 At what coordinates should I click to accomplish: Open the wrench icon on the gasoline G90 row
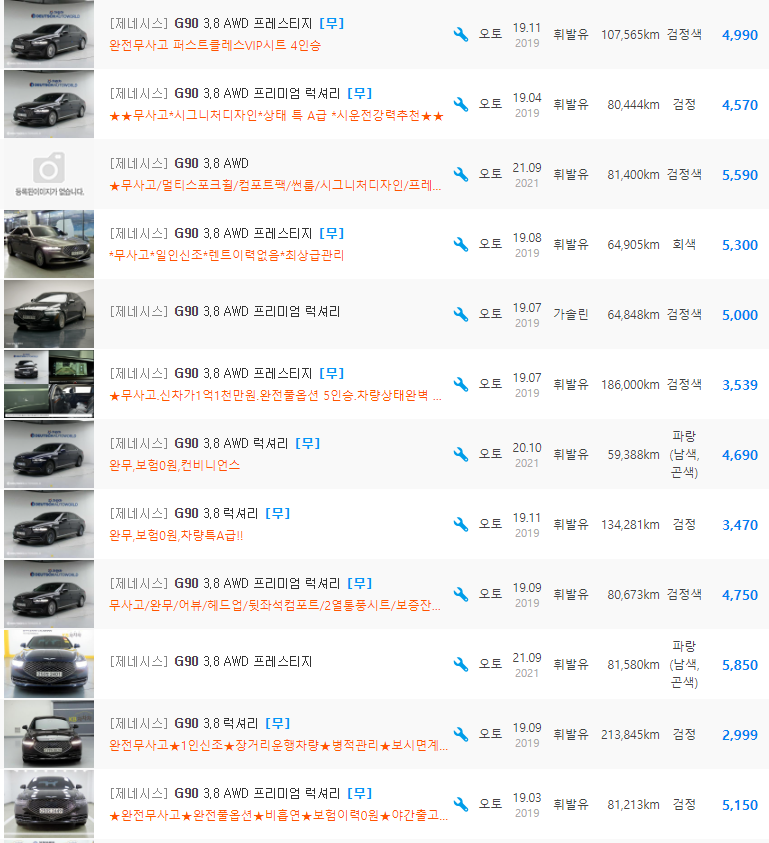[460, 313]
